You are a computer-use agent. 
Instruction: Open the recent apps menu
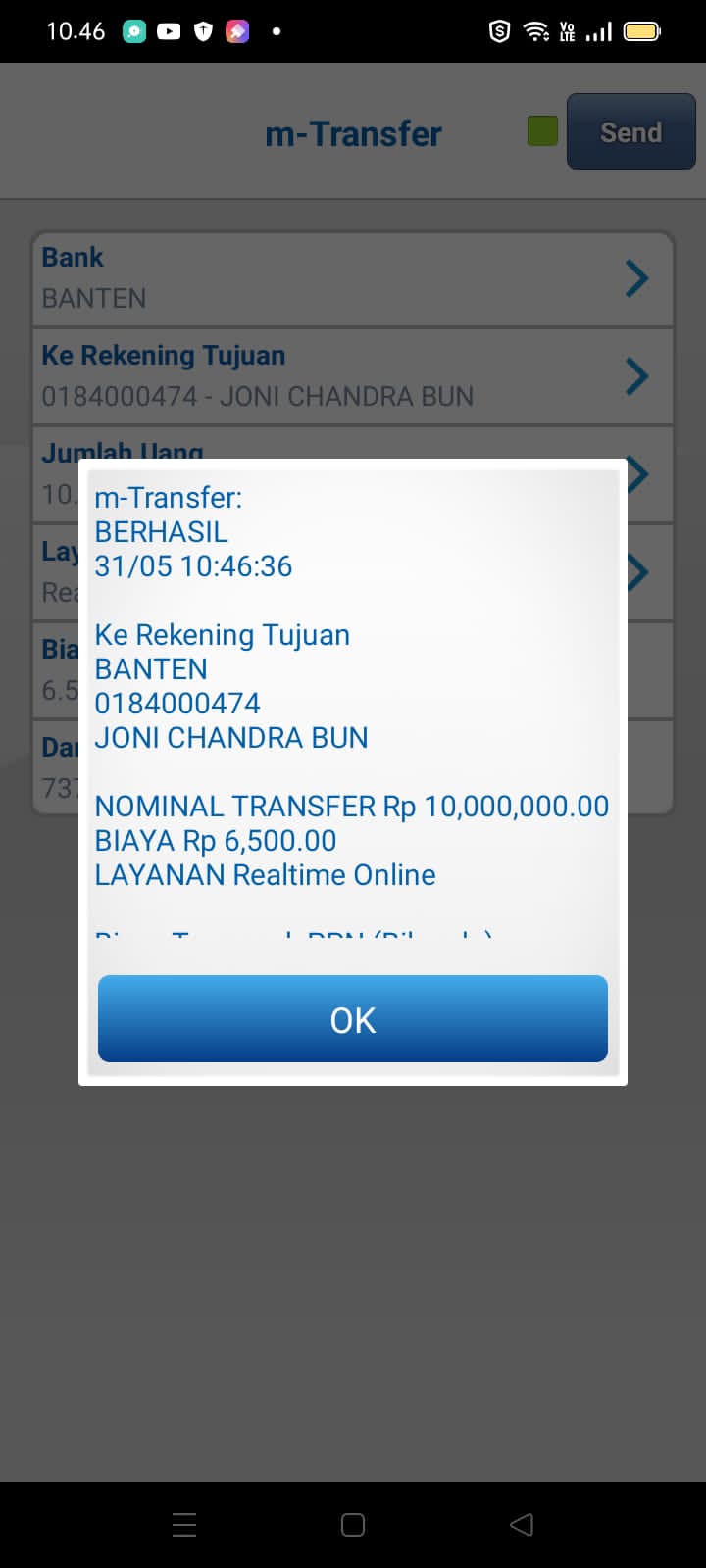[184, 1524]
